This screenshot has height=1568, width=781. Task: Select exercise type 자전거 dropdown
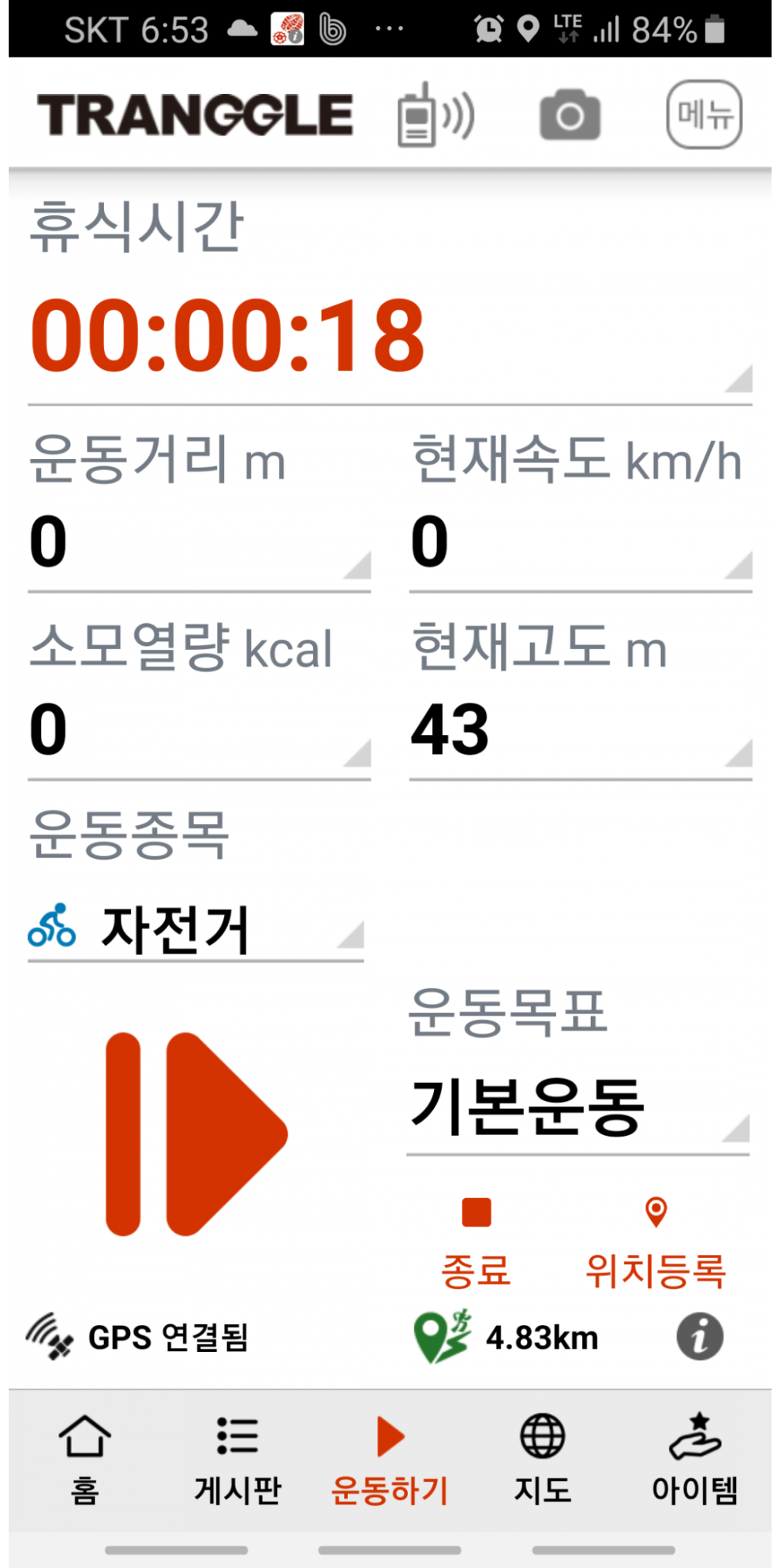click(x=196, y=929)
